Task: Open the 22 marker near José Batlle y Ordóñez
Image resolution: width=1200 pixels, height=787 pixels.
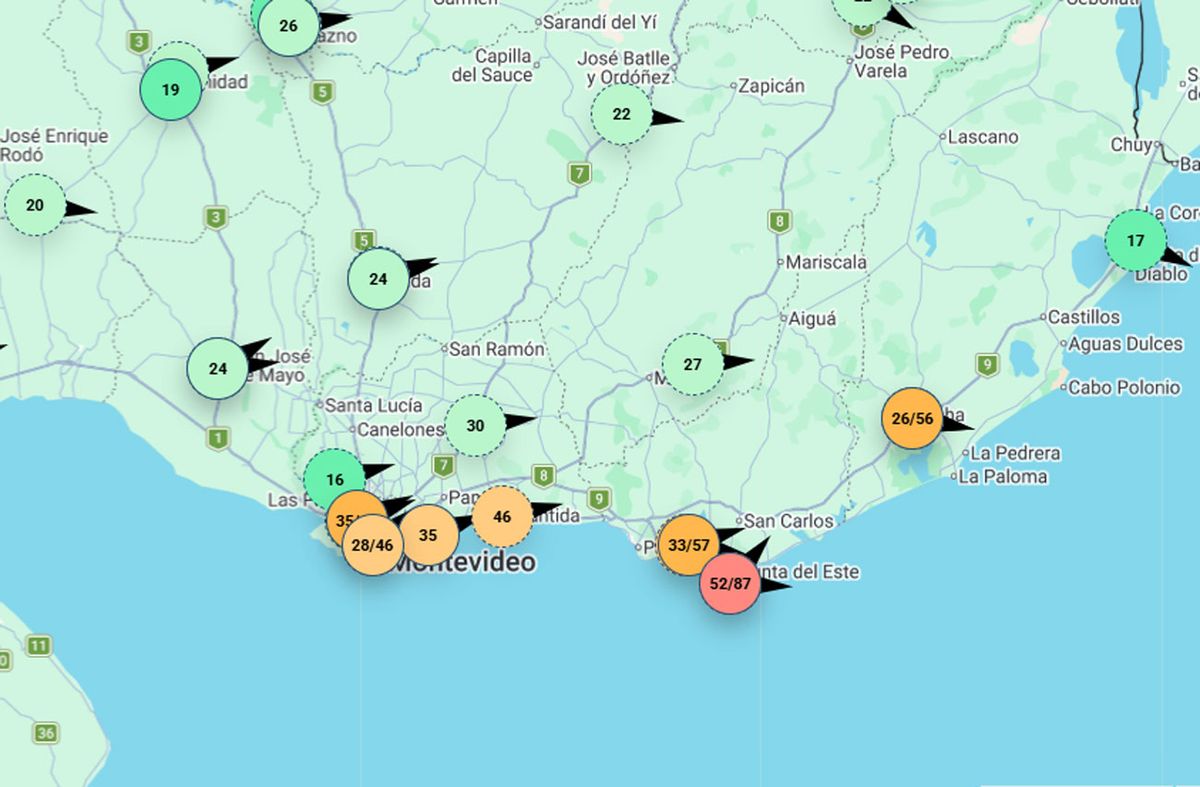Action: [x=621, y=114]
